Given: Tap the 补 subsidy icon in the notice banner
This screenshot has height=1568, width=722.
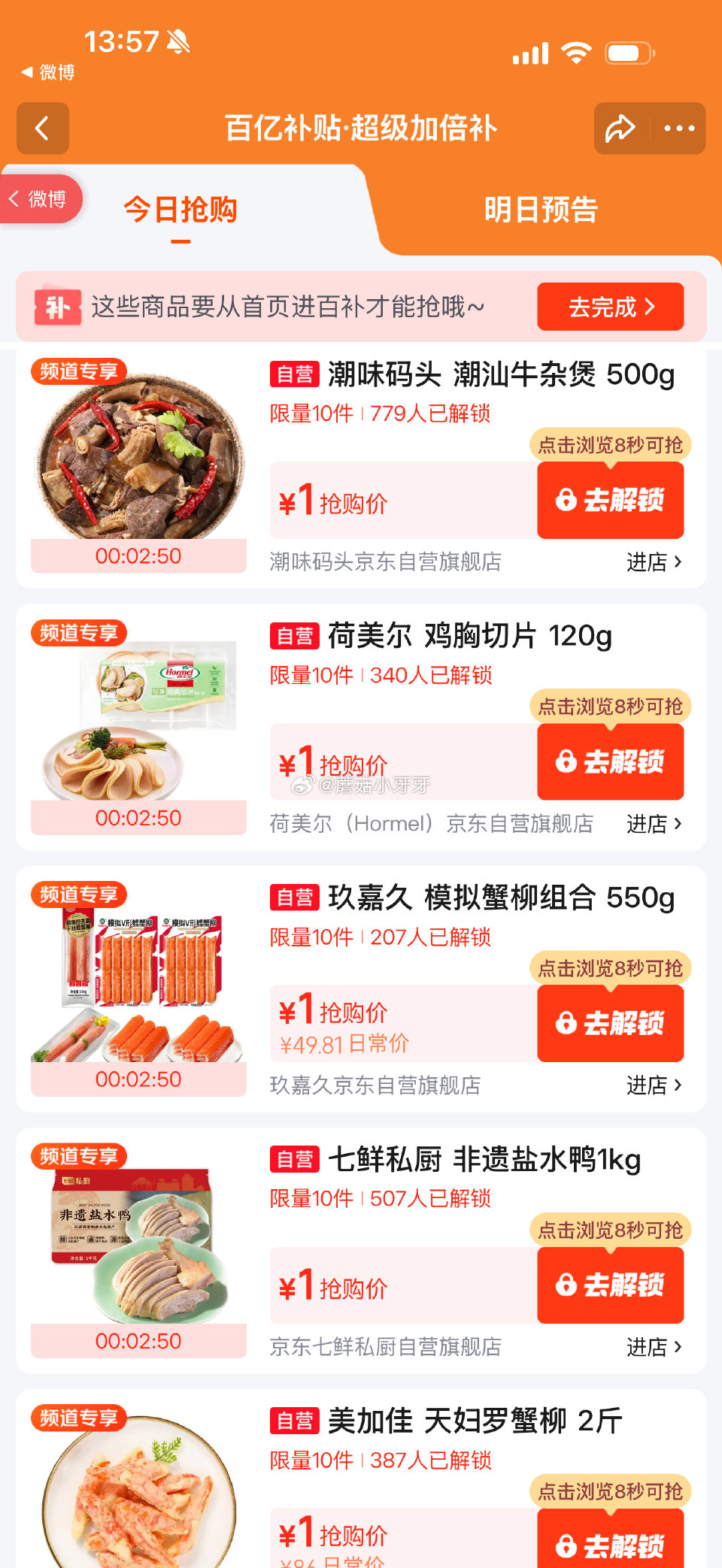Looking at the screenshot, I should (59, 307).
